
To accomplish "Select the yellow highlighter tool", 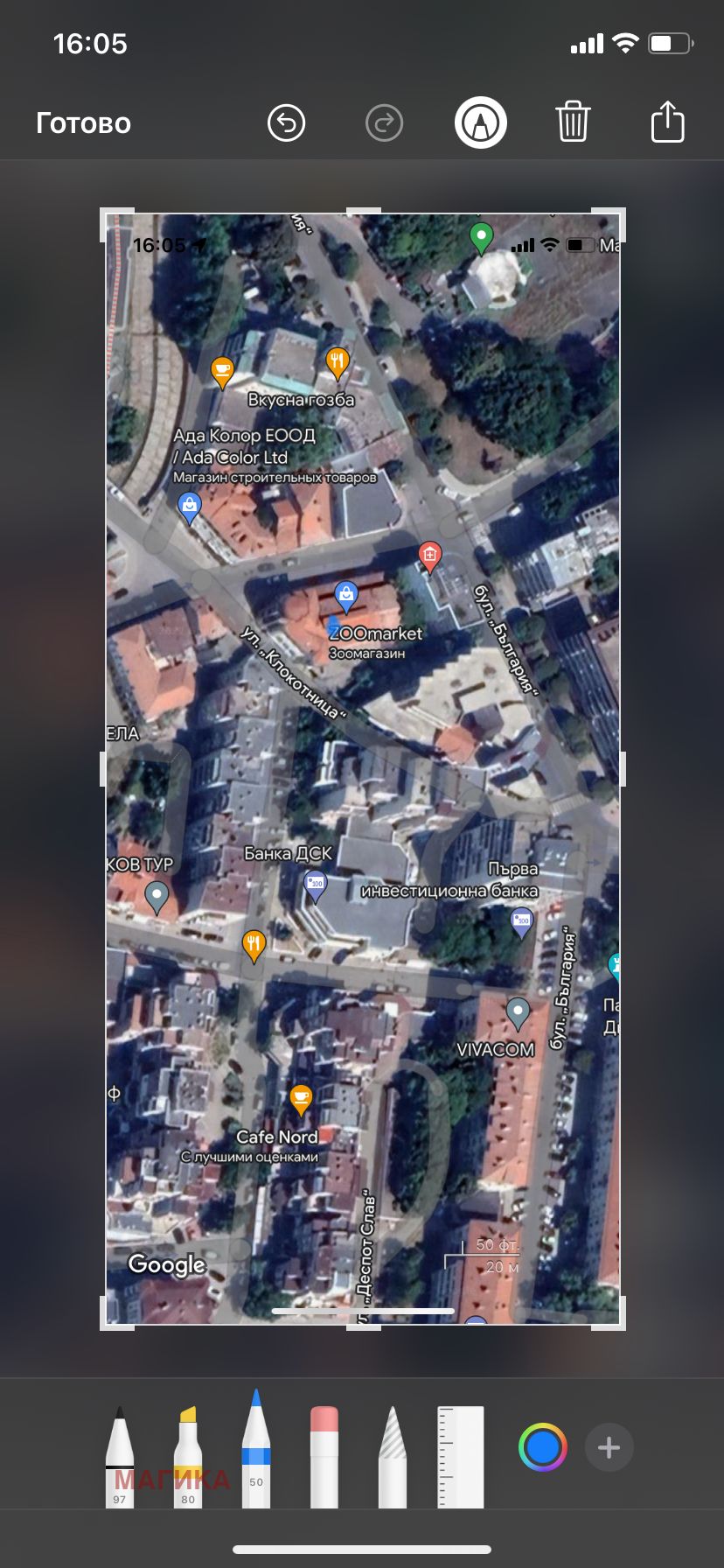I will tap(188, 1456).
